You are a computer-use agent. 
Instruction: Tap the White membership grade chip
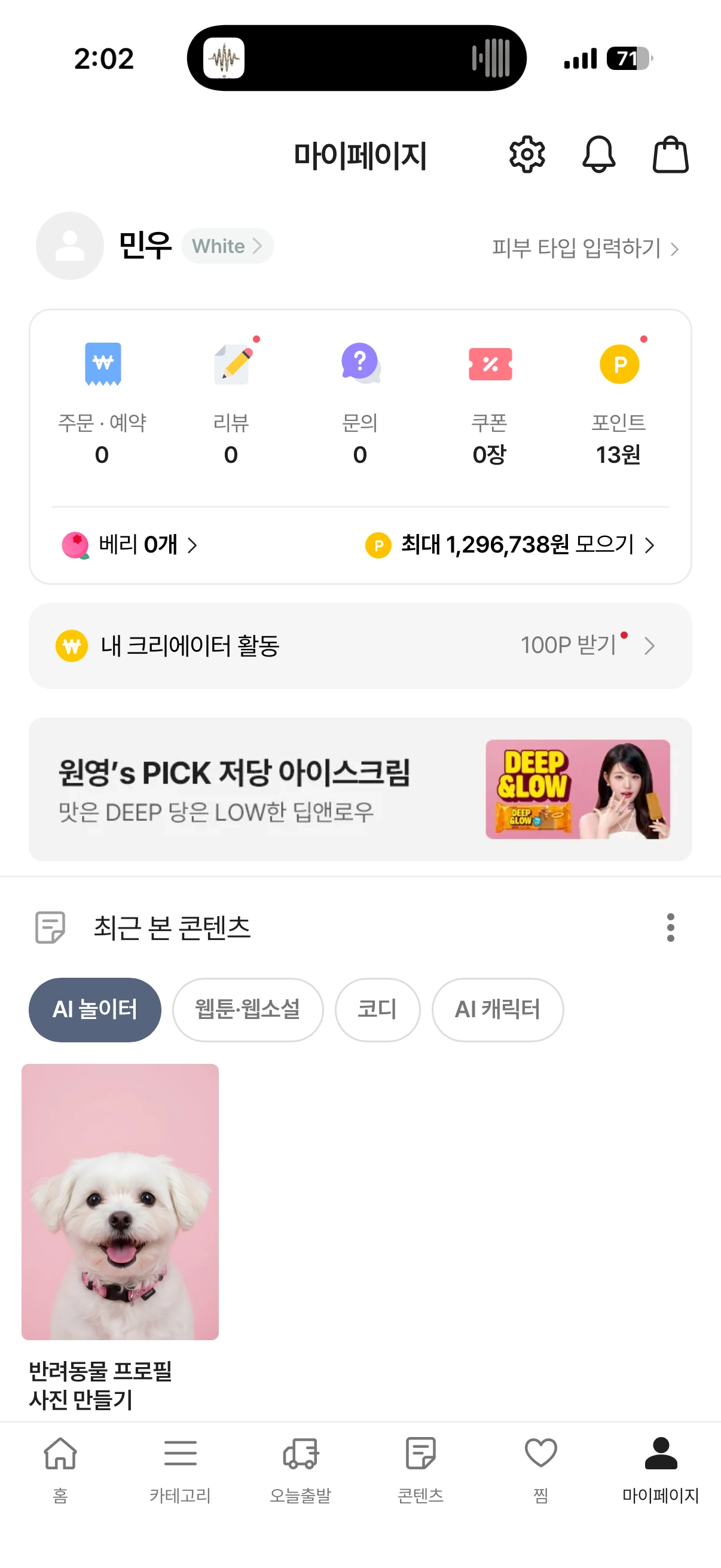point(227,246)
